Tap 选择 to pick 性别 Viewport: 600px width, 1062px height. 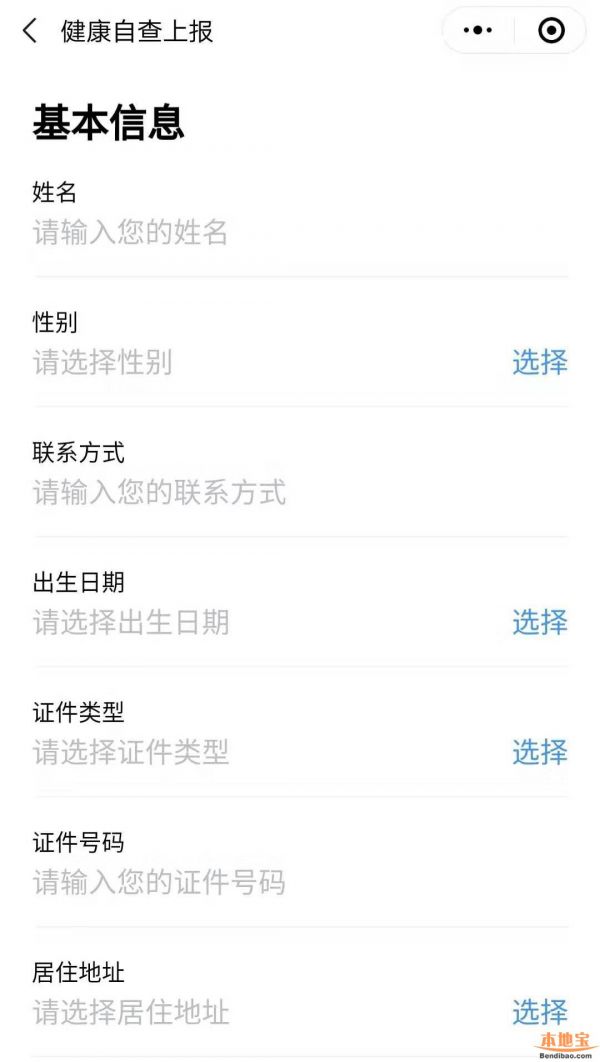click(540, 362)
